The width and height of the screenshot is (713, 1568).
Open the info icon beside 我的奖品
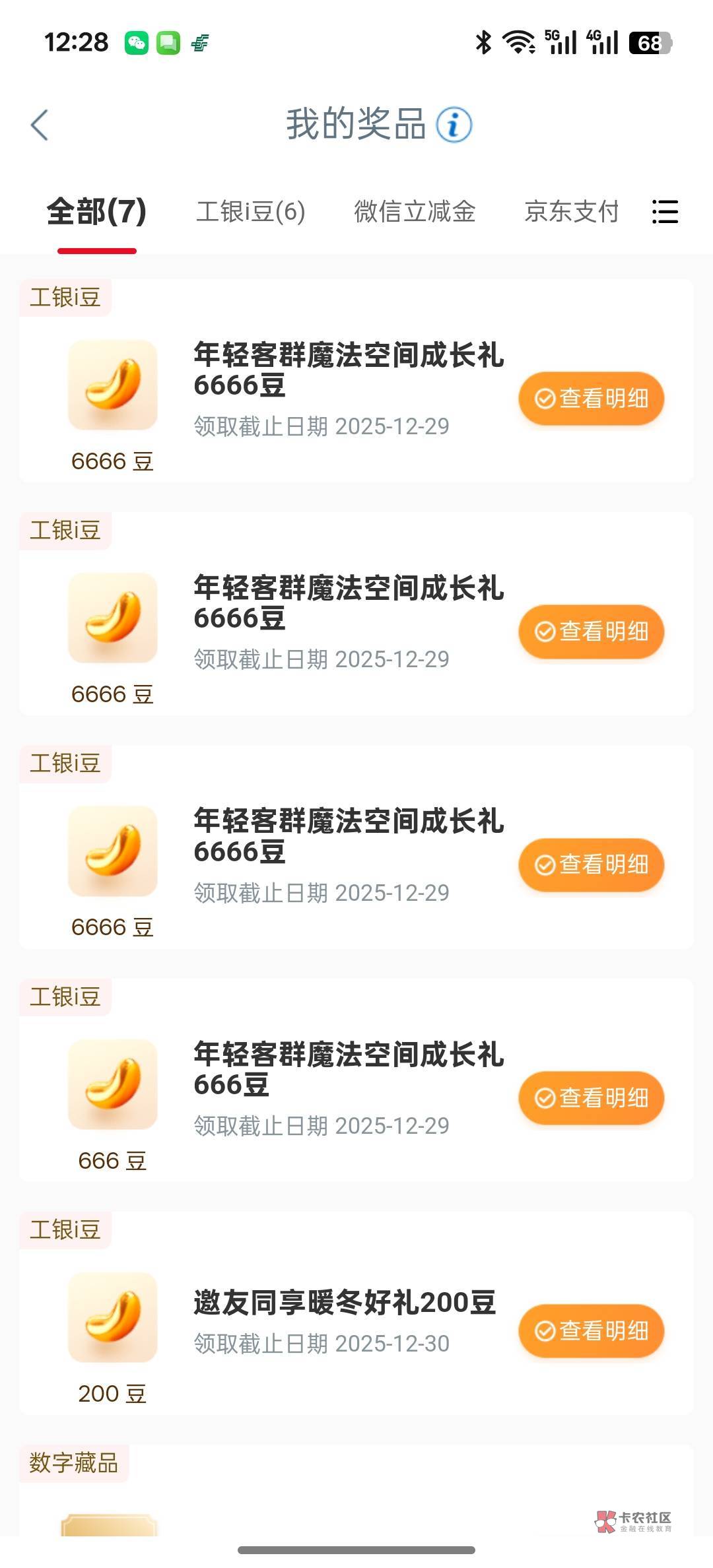(x=454, y=125)
